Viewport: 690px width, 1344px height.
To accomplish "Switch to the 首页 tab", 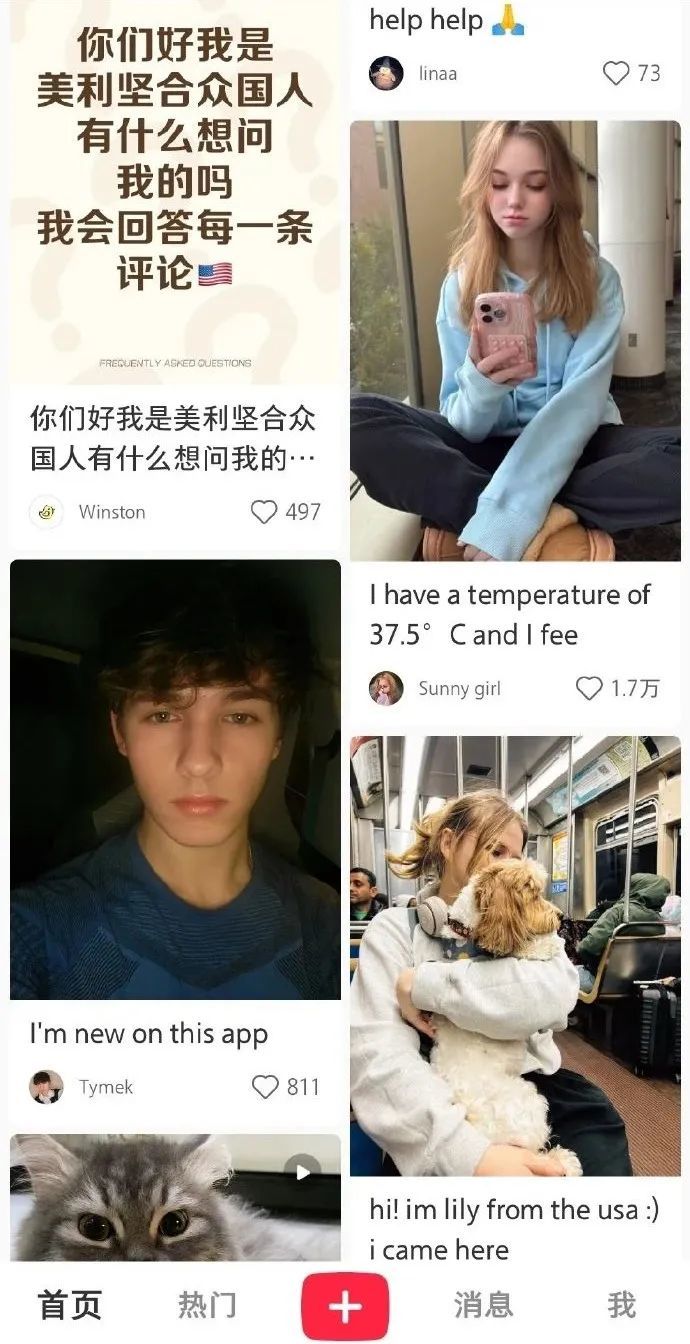I will click(70, 1305).
